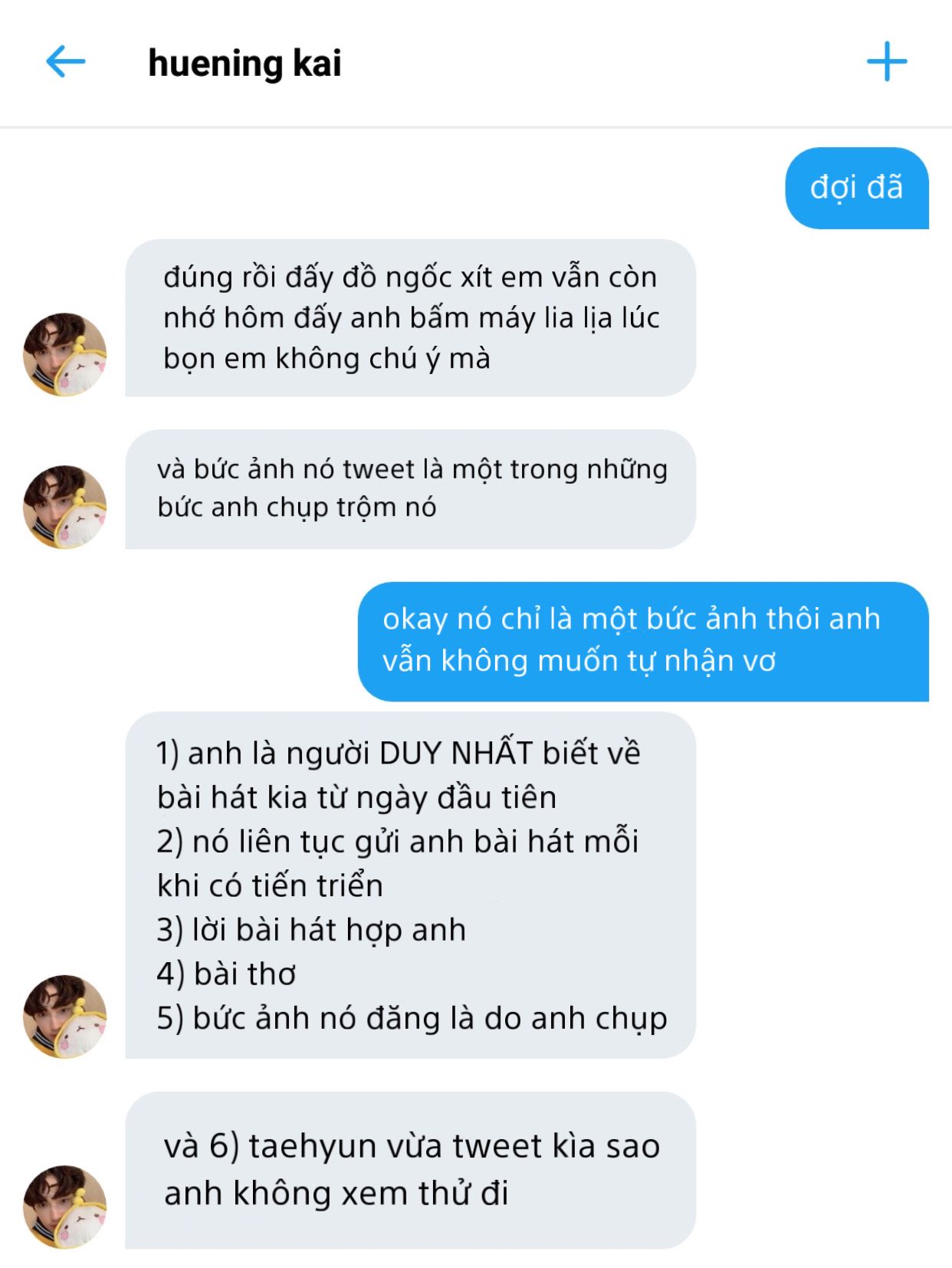Viewport: 952px width, 1268px height.
Task: Go back from the hueningkai chat
Action: pyautogui.click(x=65, y=62)
